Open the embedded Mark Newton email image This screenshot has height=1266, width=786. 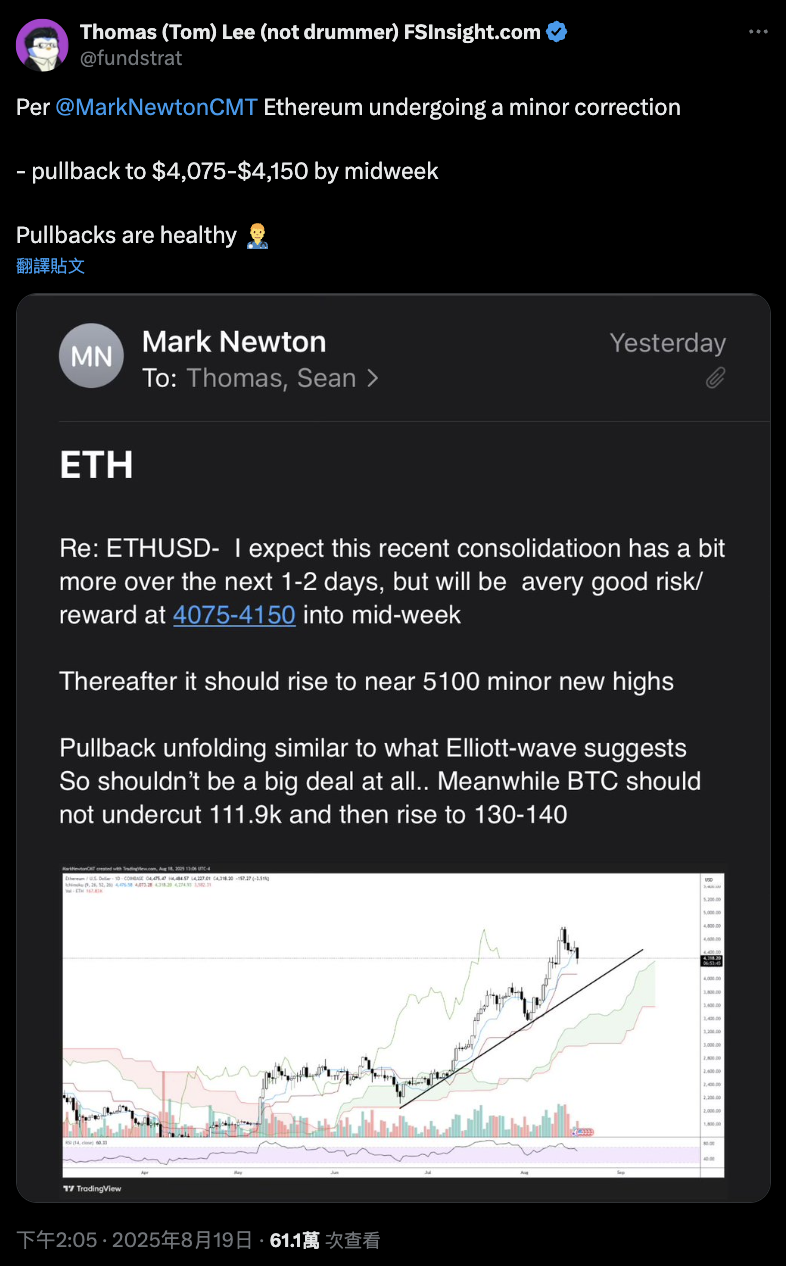(393, 748)
